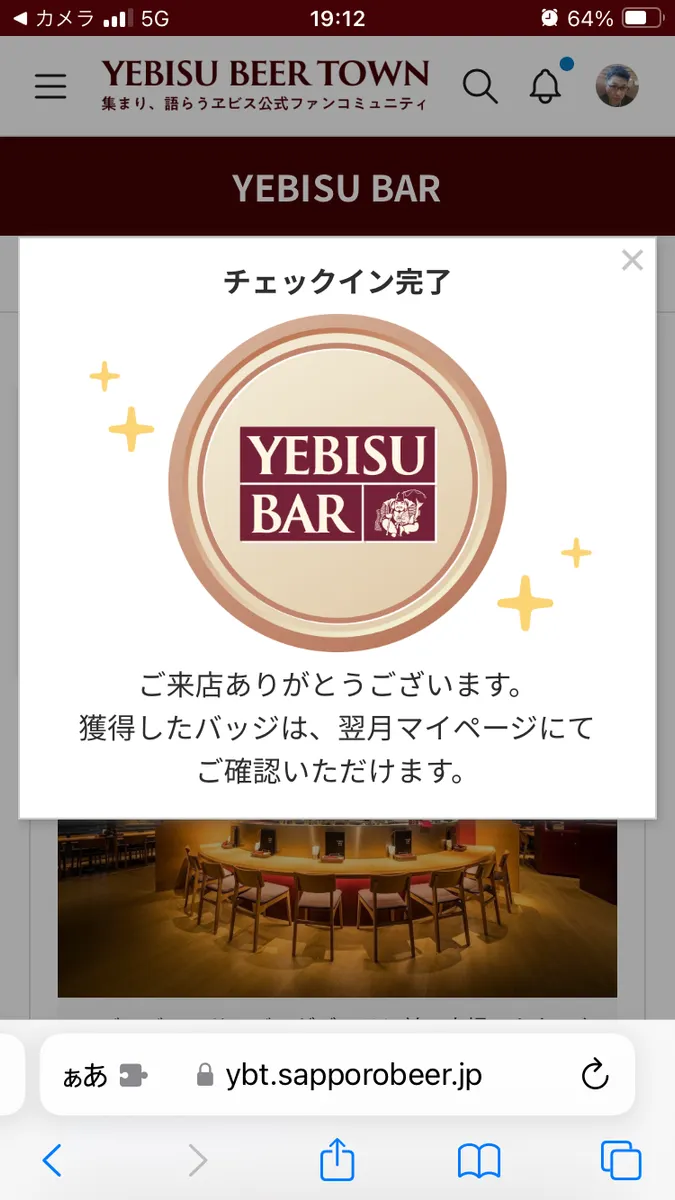675x1200 pixels.
Task: Open the hamburger menu
Action: 51,87
